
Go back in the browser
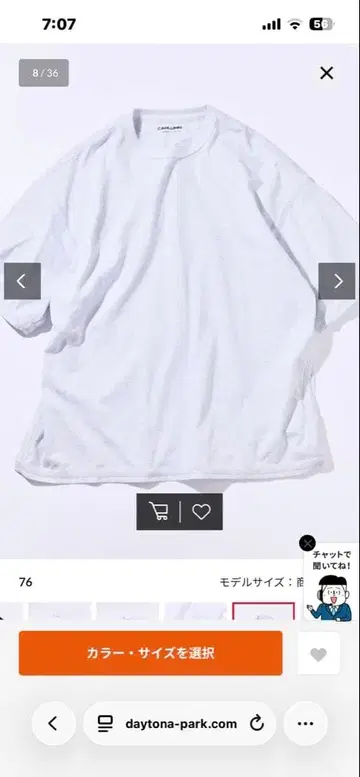pos(54,723)
